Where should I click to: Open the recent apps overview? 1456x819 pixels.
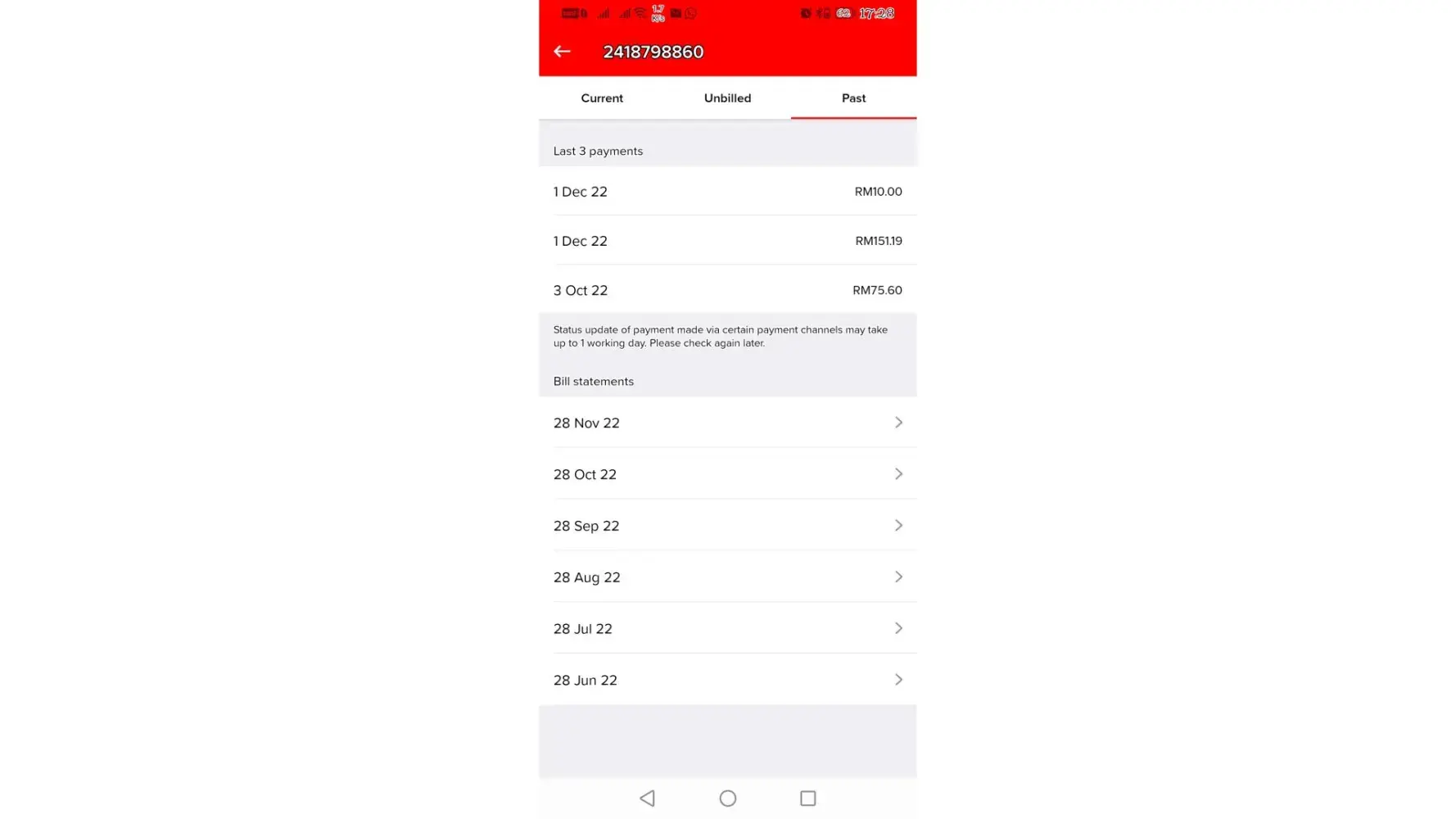pos(807,799)
